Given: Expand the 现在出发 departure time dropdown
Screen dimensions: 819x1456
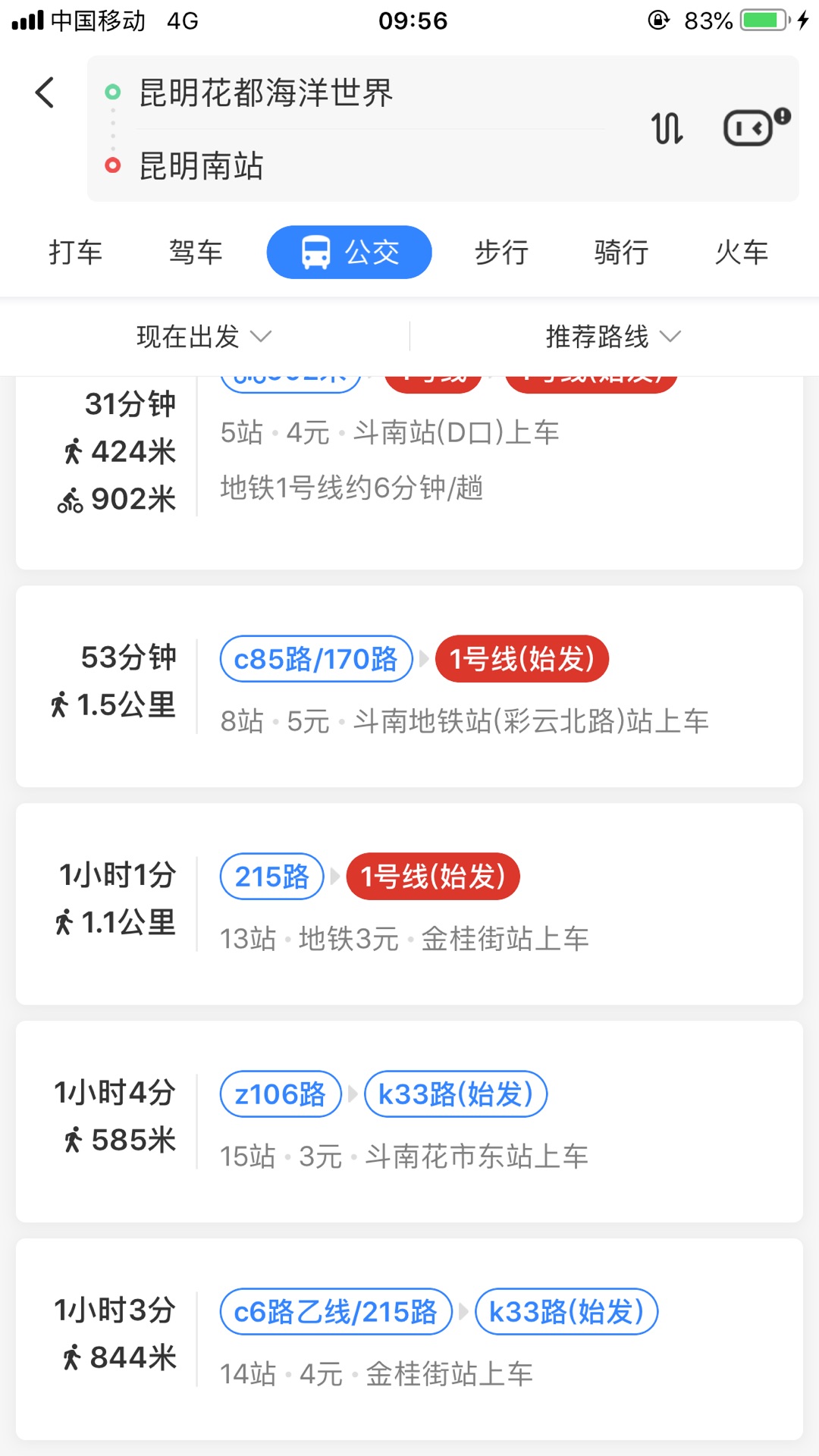Looking at the screenshot, I should click(204, 336).
